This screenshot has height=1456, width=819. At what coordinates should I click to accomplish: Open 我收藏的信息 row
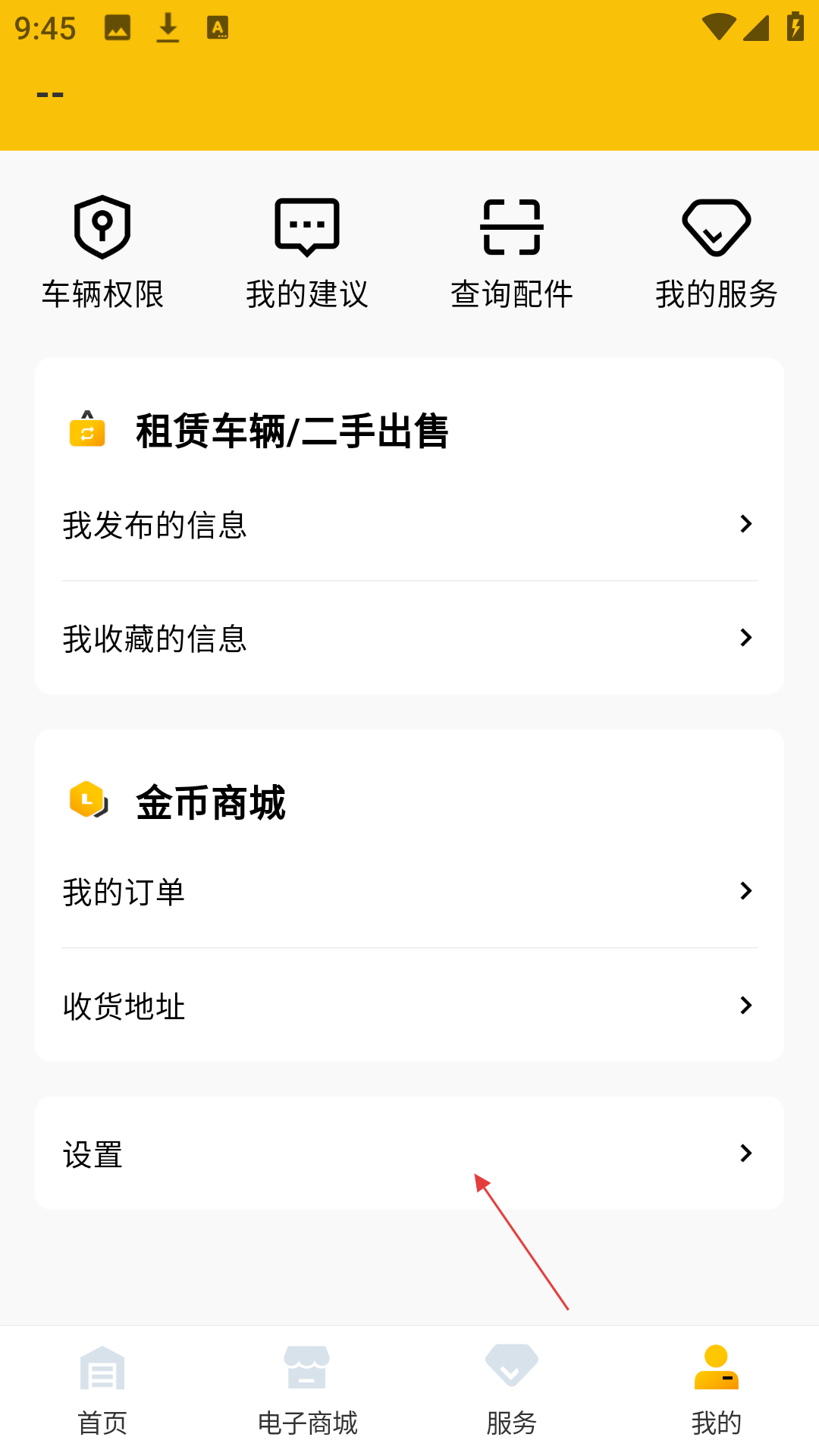tap(409, 639)
